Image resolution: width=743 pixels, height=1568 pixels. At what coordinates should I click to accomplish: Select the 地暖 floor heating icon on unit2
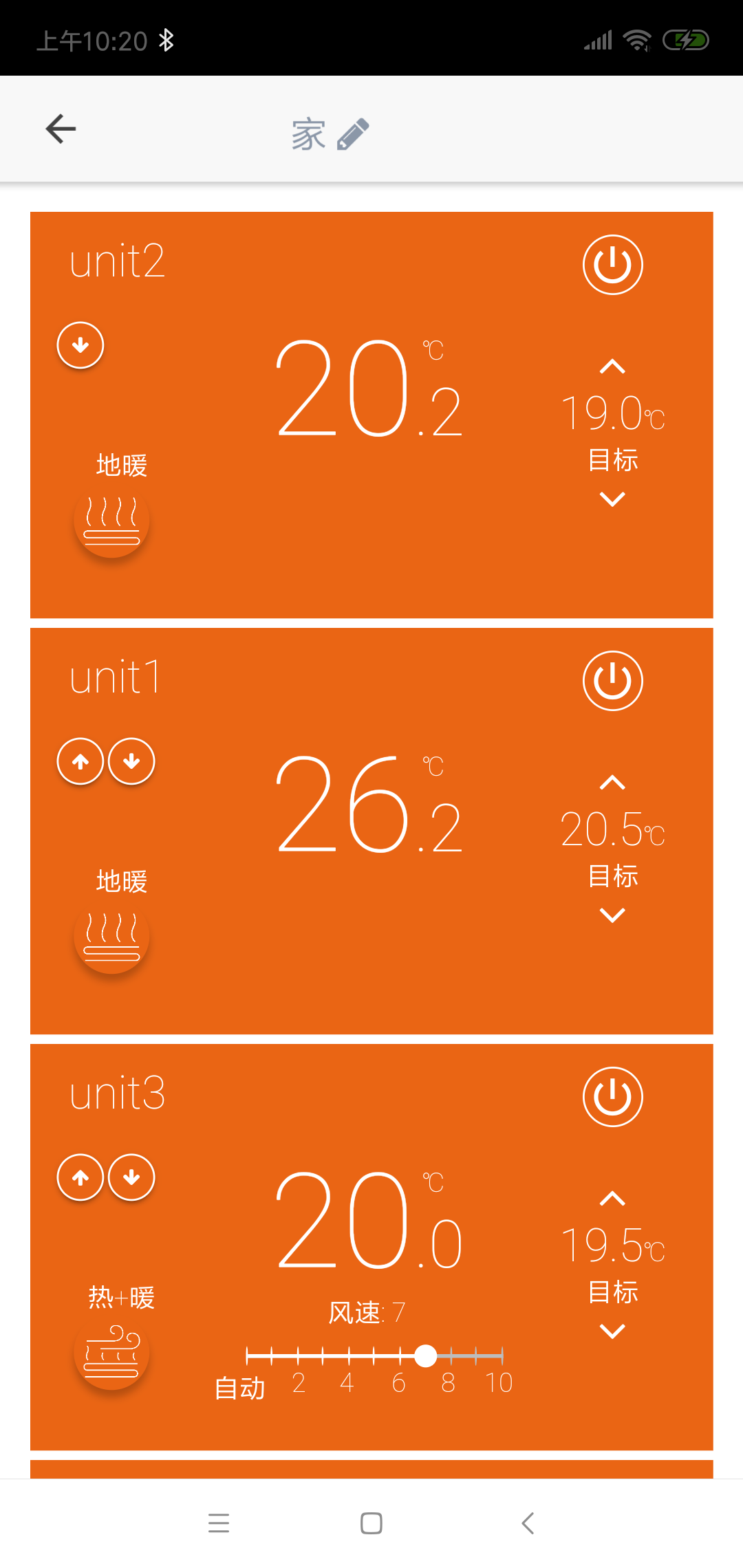[x=111, y=521]
